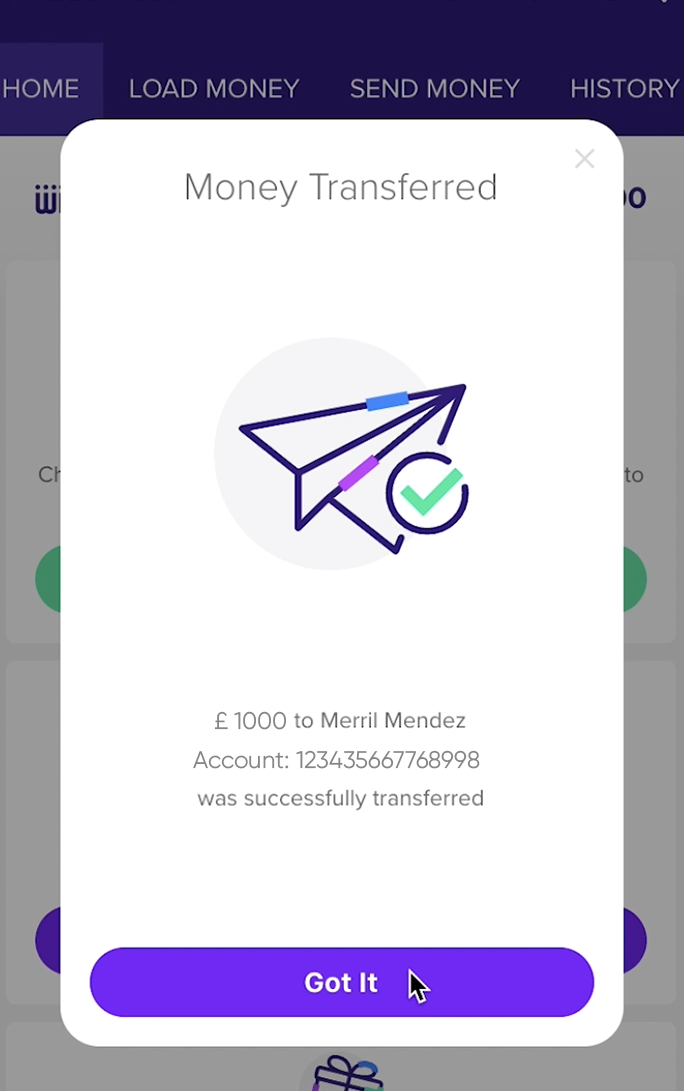Go to the Send Money tab

coord(434,88)
